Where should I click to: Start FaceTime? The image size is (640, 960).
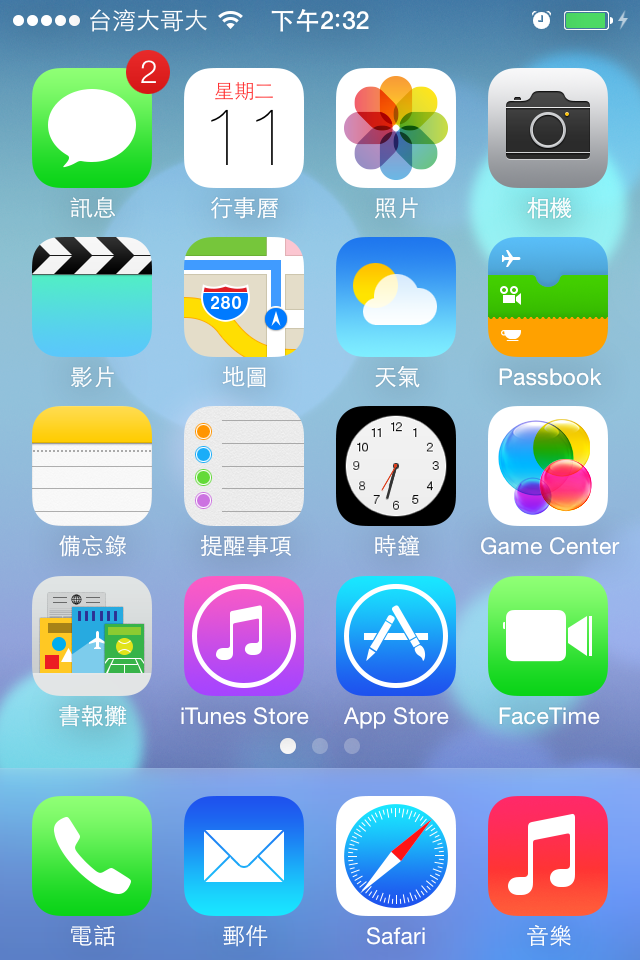click(548, 636)
